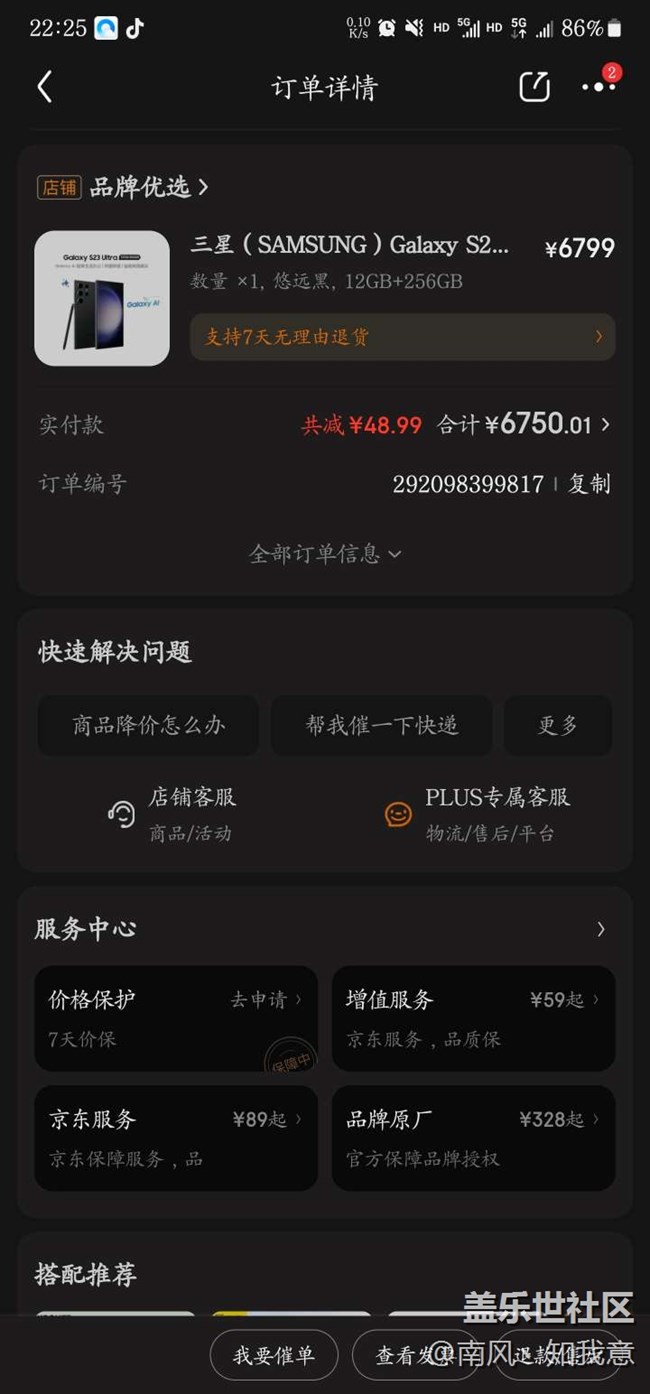Image resolution: width=650 pixels, height=1394 pixels.
Task: Open the 服务中心 section
Action: 324,929
